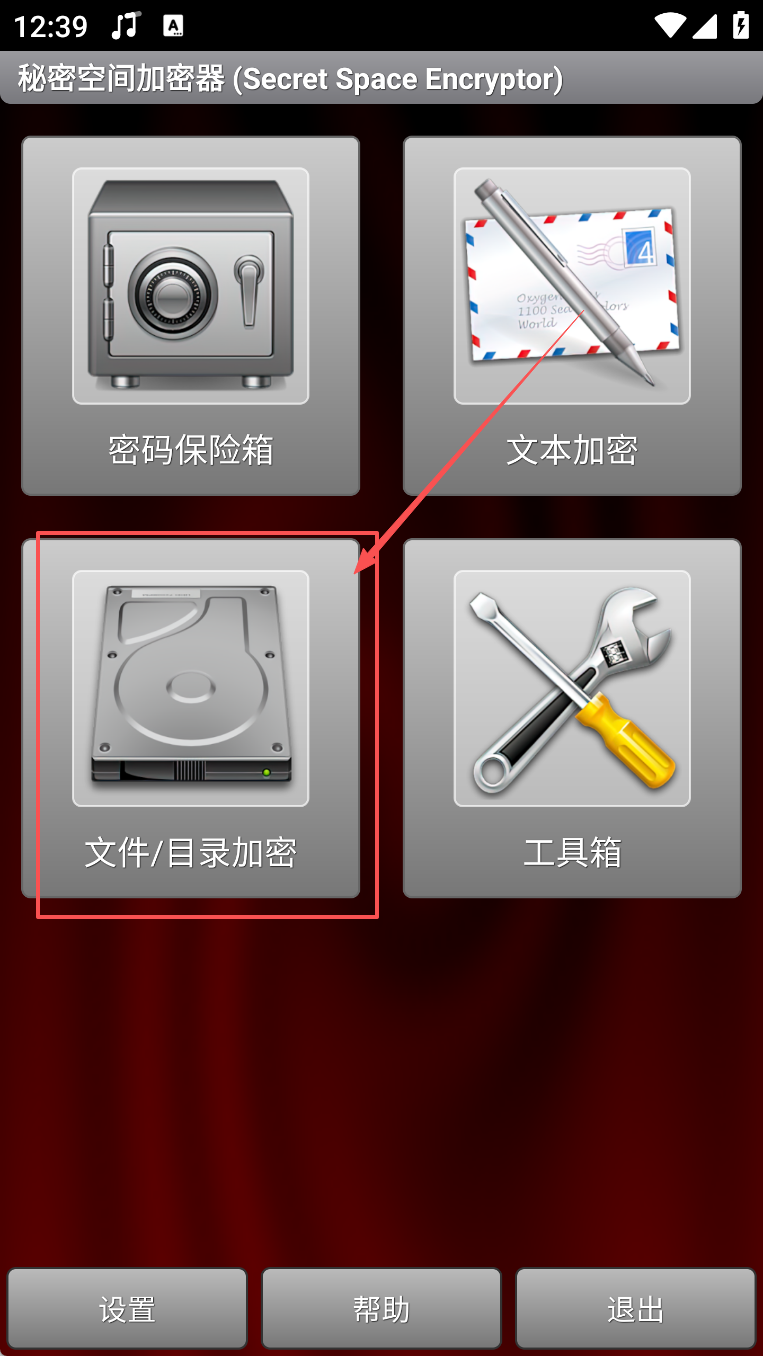
Task: Open 文件/目录加密 file encryption
Action: point(190,718)
